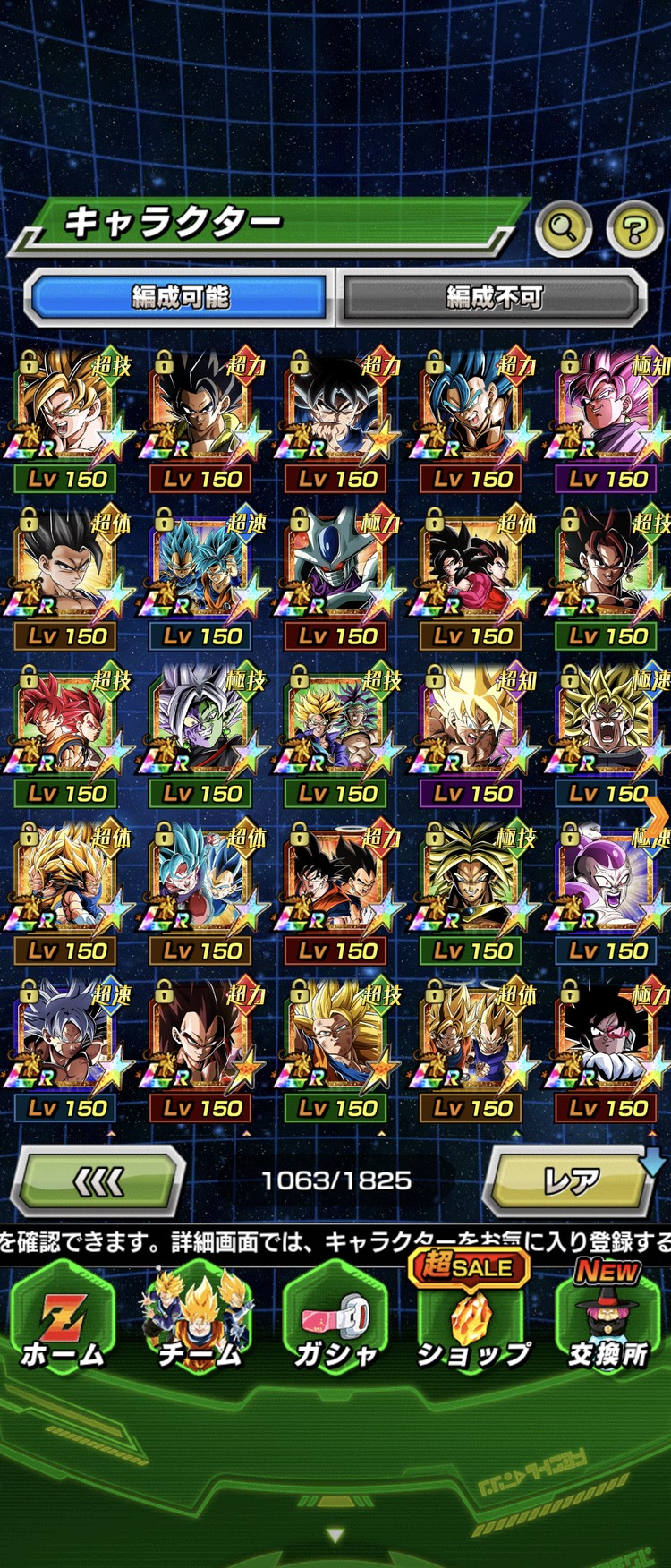Open the レア sort button
Viewport: 671px width, 1568px height.
571,1182
